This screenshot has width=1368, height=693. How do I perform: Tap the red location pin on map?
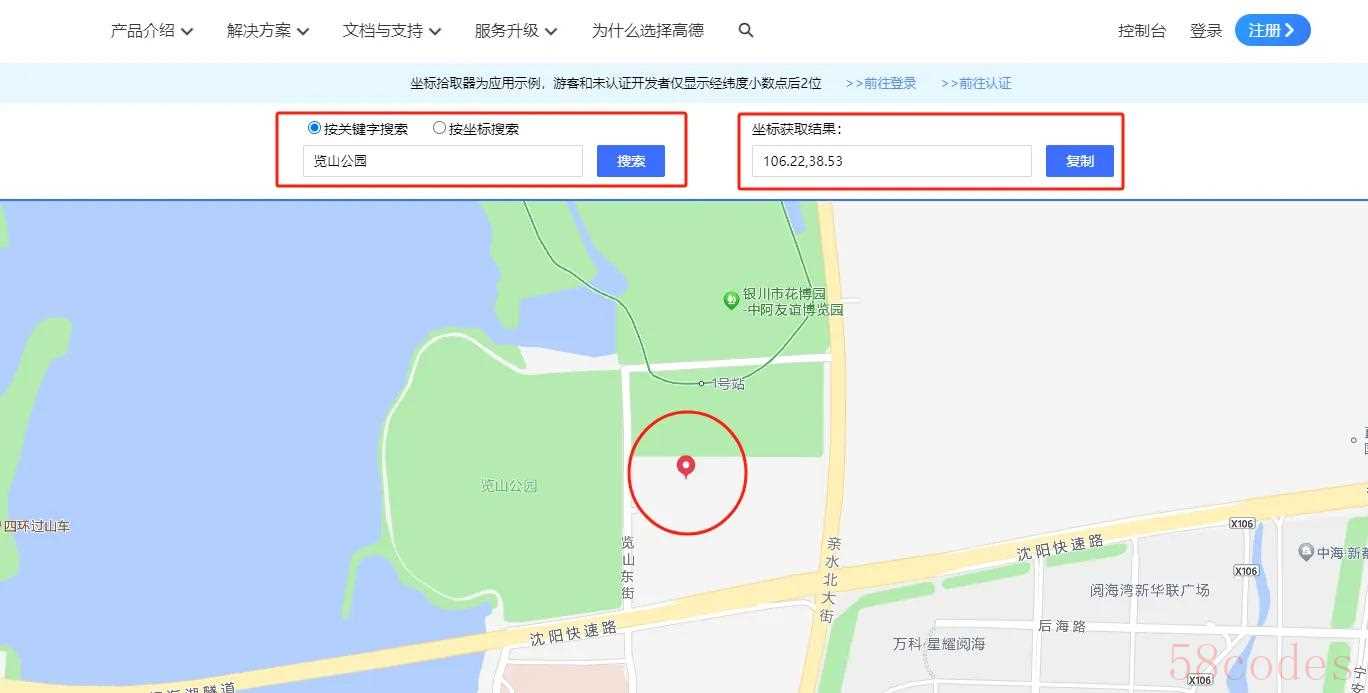[x=686, y=465]
